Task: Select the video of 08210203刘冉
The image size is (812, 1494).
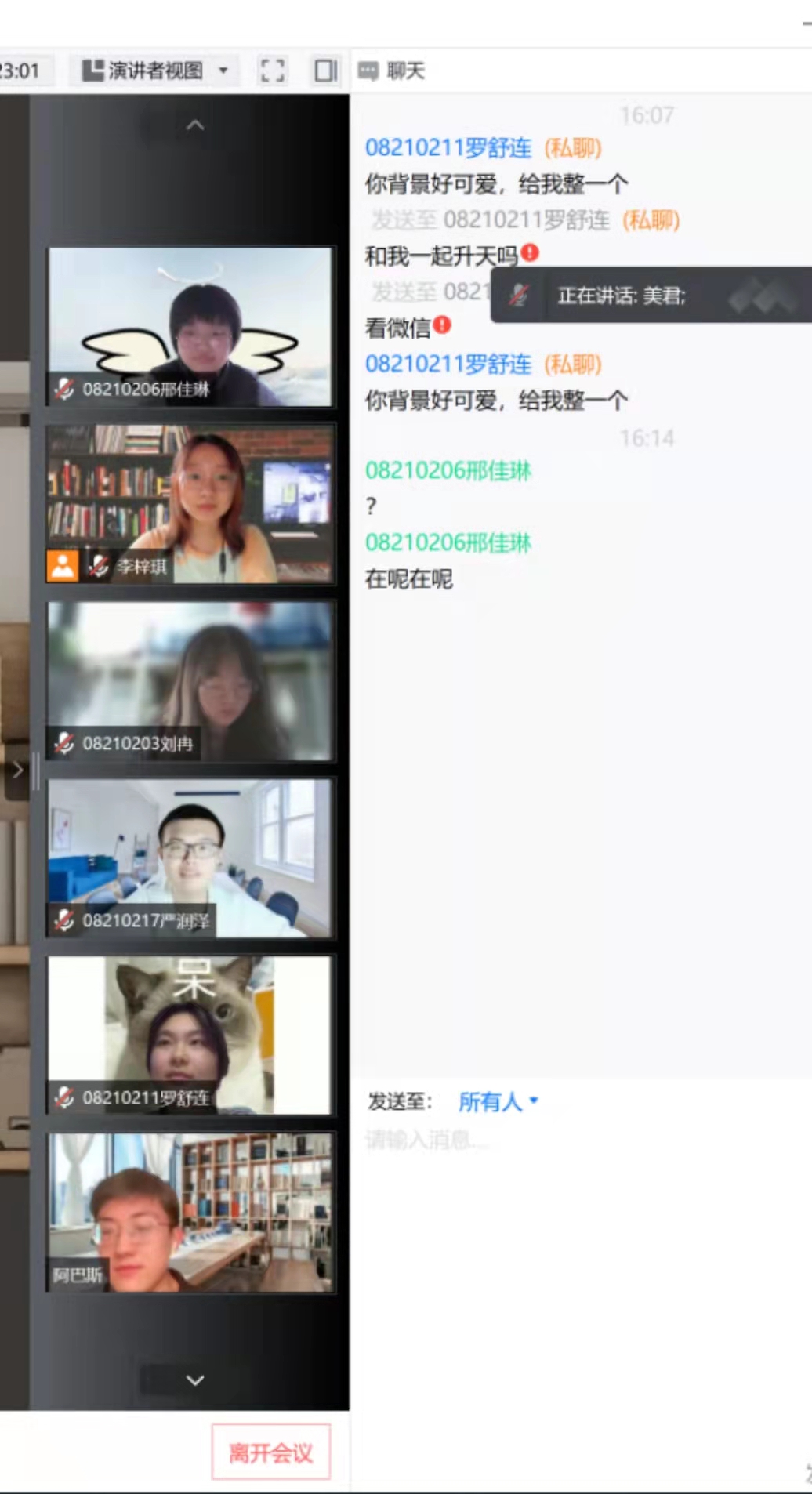Action: point(190,680)
